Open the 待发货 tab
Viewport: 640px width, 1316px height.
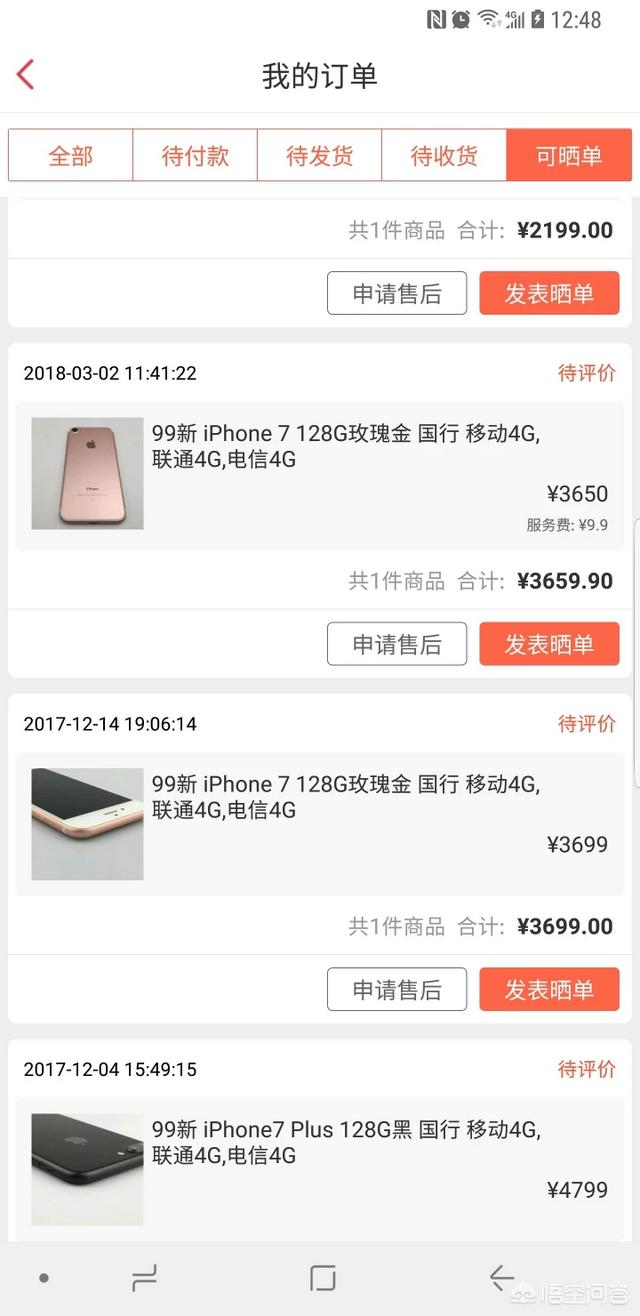319,155
